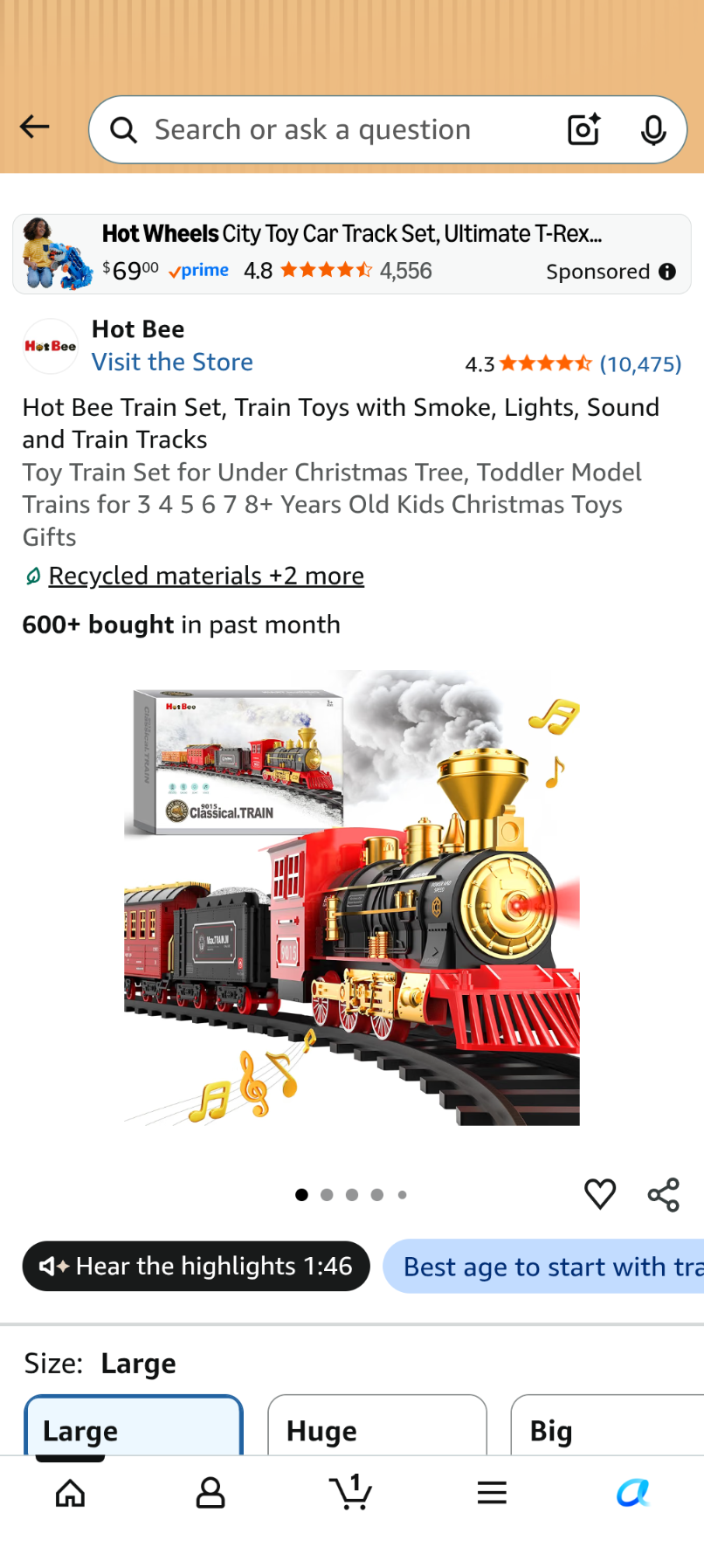Open the shopping cart
This screenshot has height=1568, width=704.
coord(351,1492)
